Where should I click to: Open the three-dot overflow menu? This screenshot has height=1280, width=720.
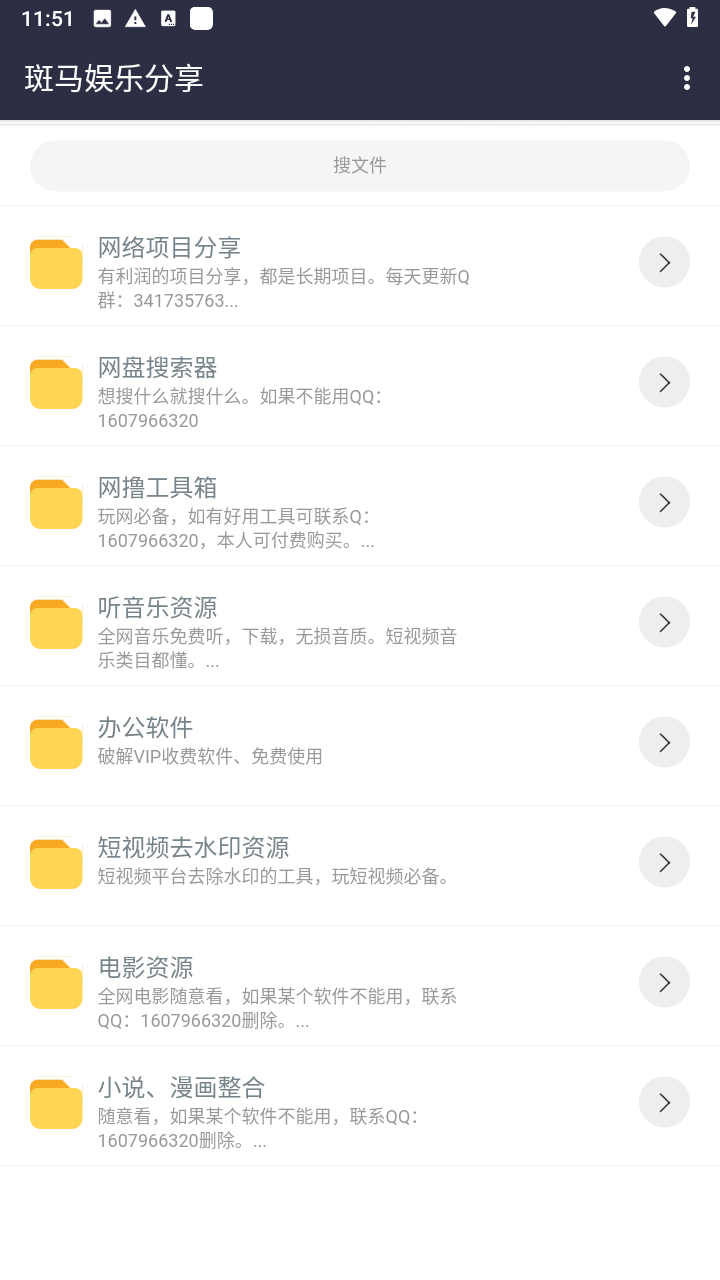(x=686, y=78)
